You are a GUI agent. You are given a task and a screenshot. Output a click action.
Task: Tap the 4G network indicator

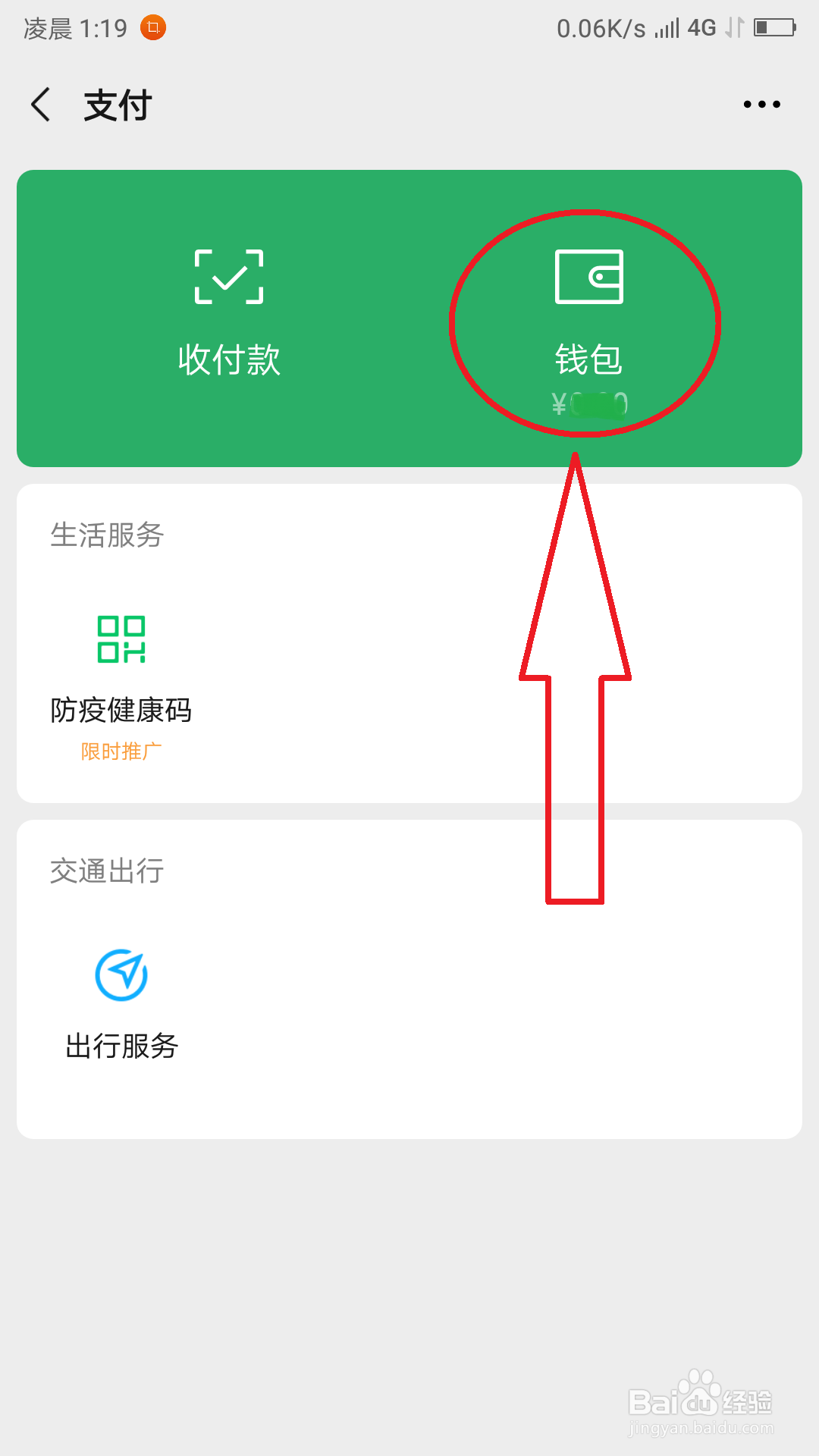[702, 27]
